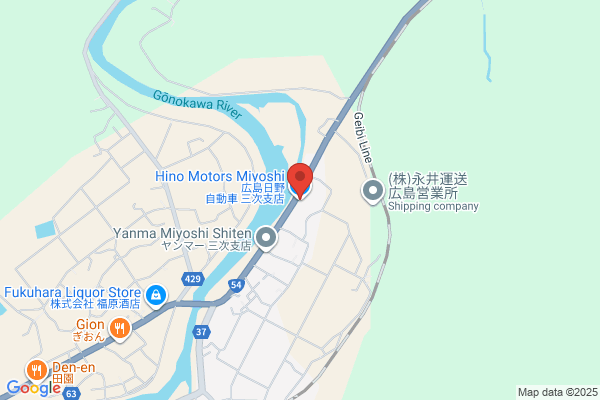This screenshot has width=600, height=400.
Task: Select the 永井運送 Shipping company marker
Action: (373, 191)
